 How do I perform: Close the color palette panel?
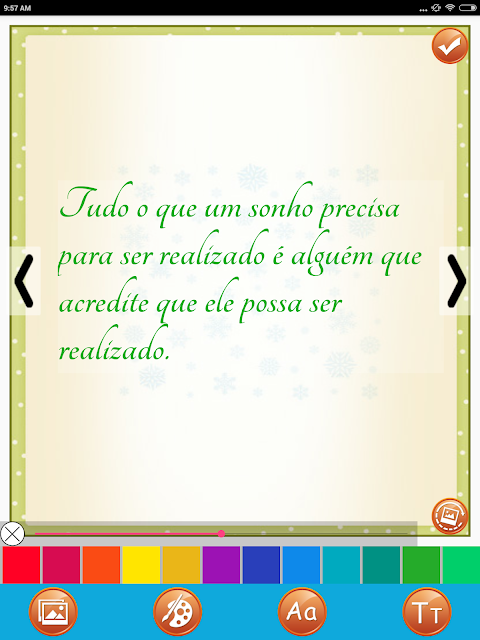pyautogui.click(x=12, y=533)
